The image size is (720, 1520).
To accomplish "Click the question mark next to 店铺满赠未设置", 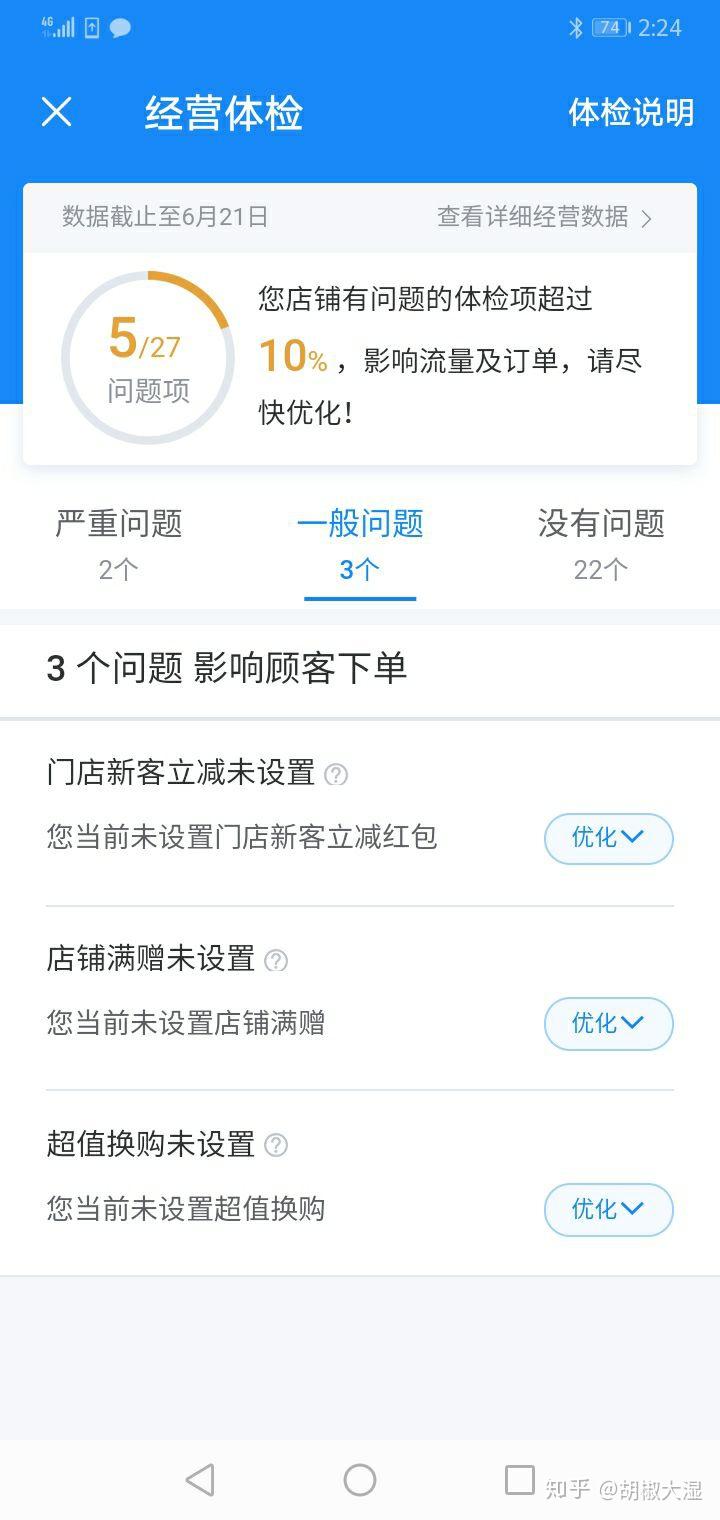I will [276, 960].
